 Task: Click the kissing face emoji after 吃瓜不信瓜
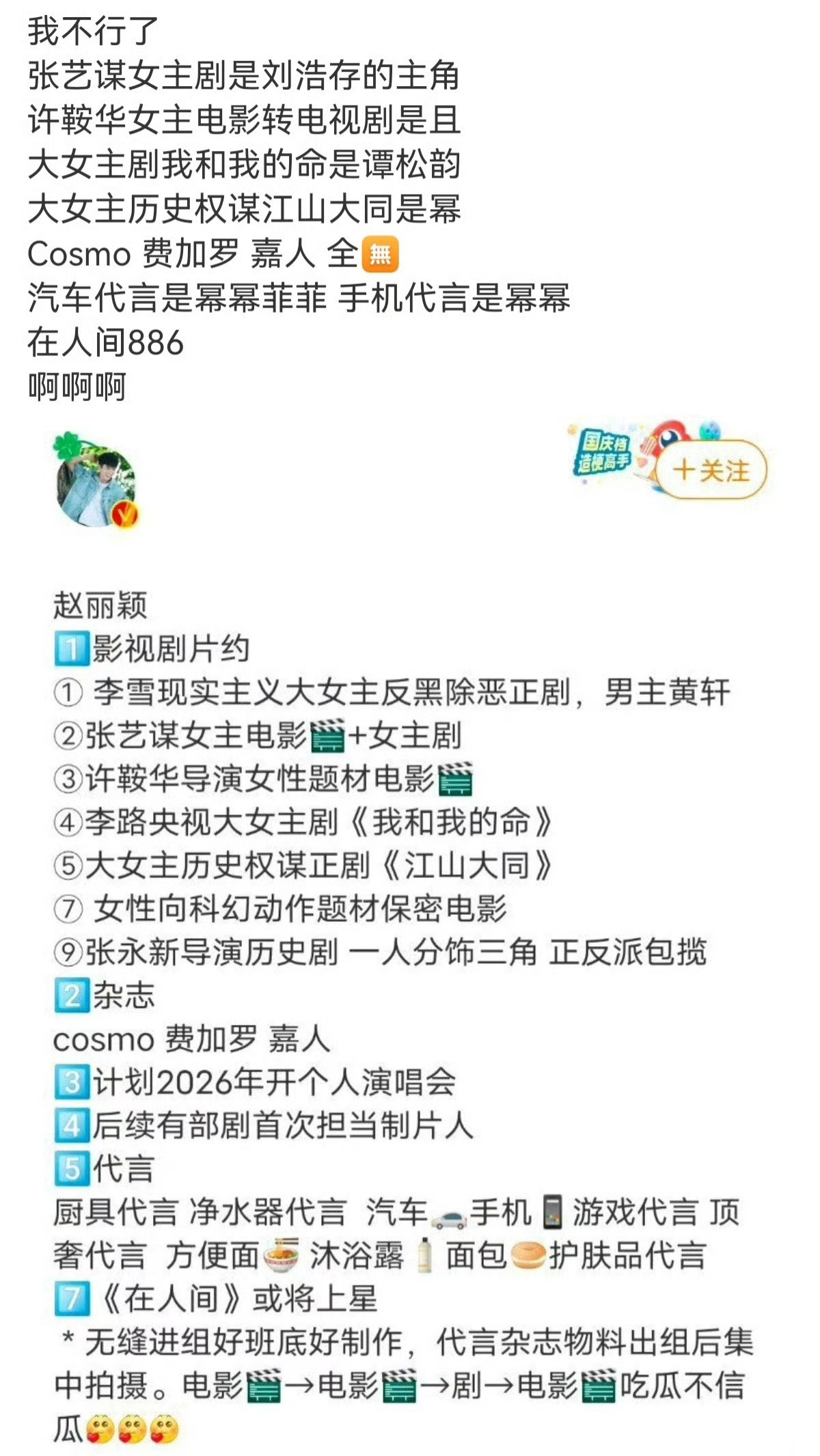100,1428
